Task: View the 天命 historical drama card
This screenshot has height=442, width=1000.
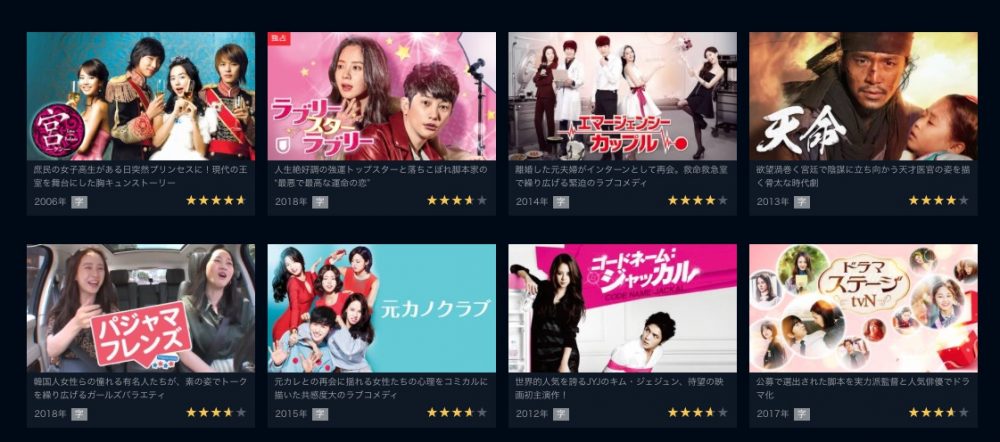Action: [x=863, y=97]
